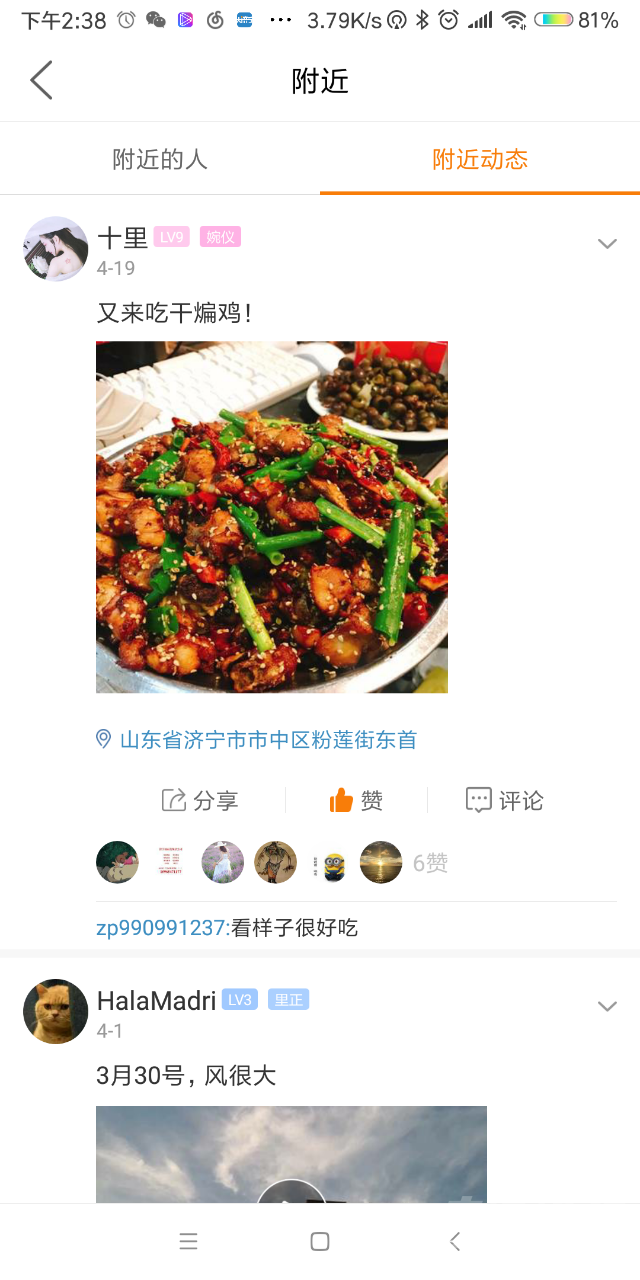Image resolution: width=640 pixels, height=1280 pixels.
Task: Expand the dropdown arrow on HalaMadri's post
Action: (607, 1006)
